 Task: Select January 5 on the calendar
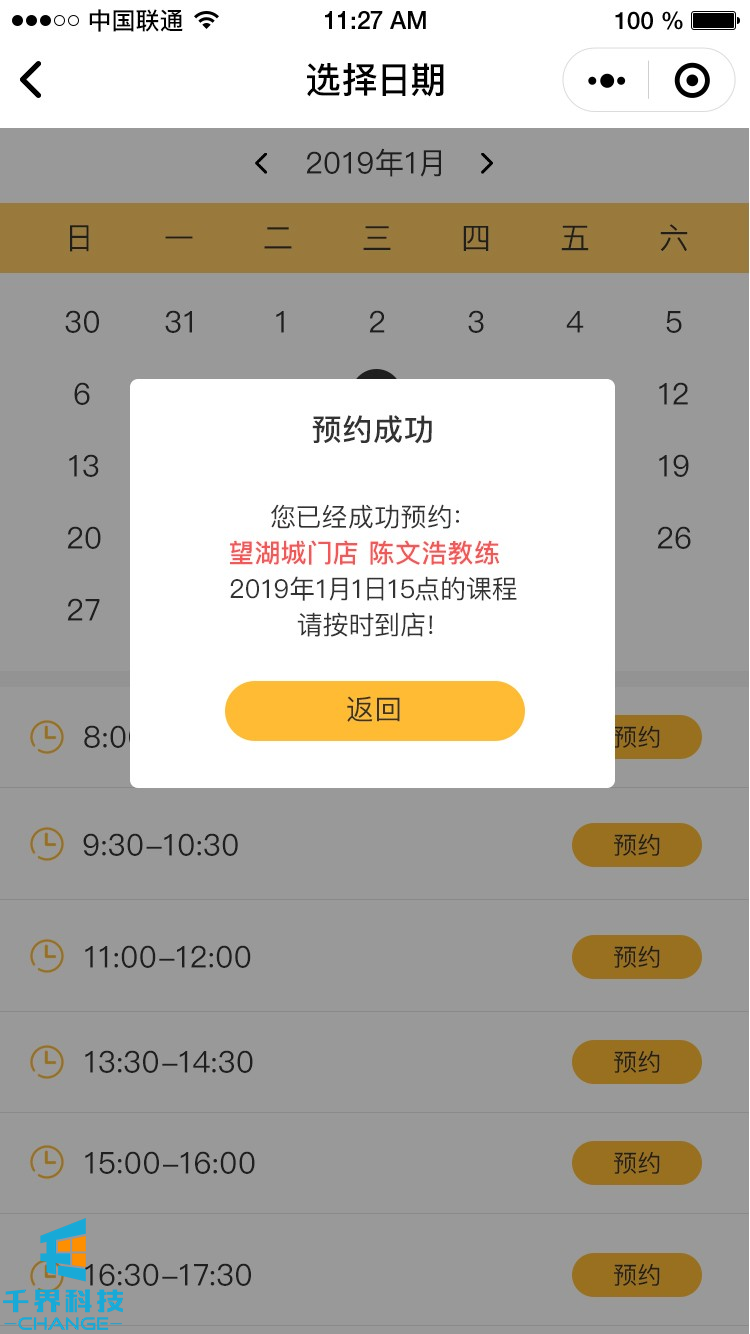click(x=673, y=322)
